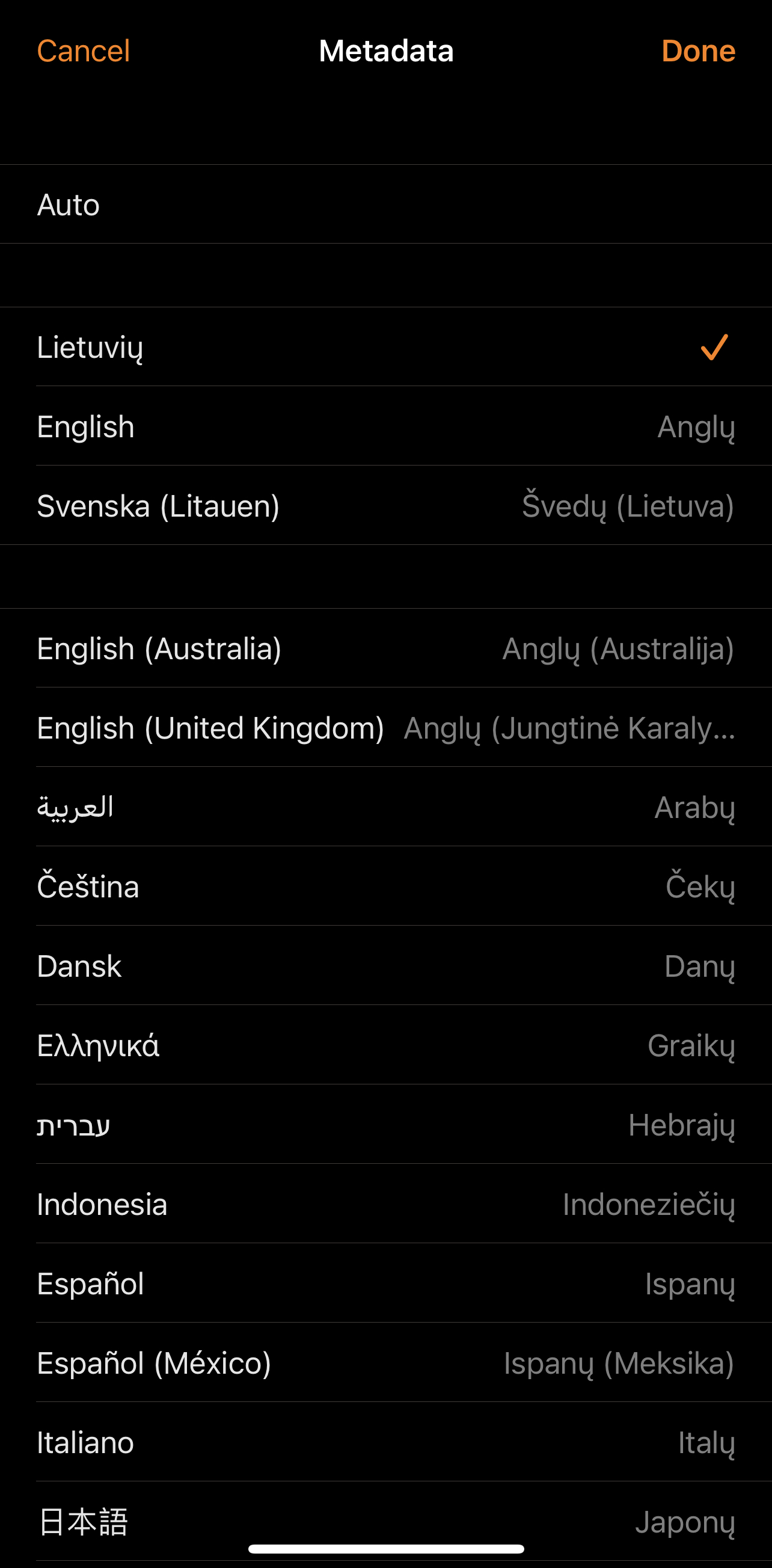Choose Lietuvių as the language
The image size is (772, 1568).
pos(385,348)
